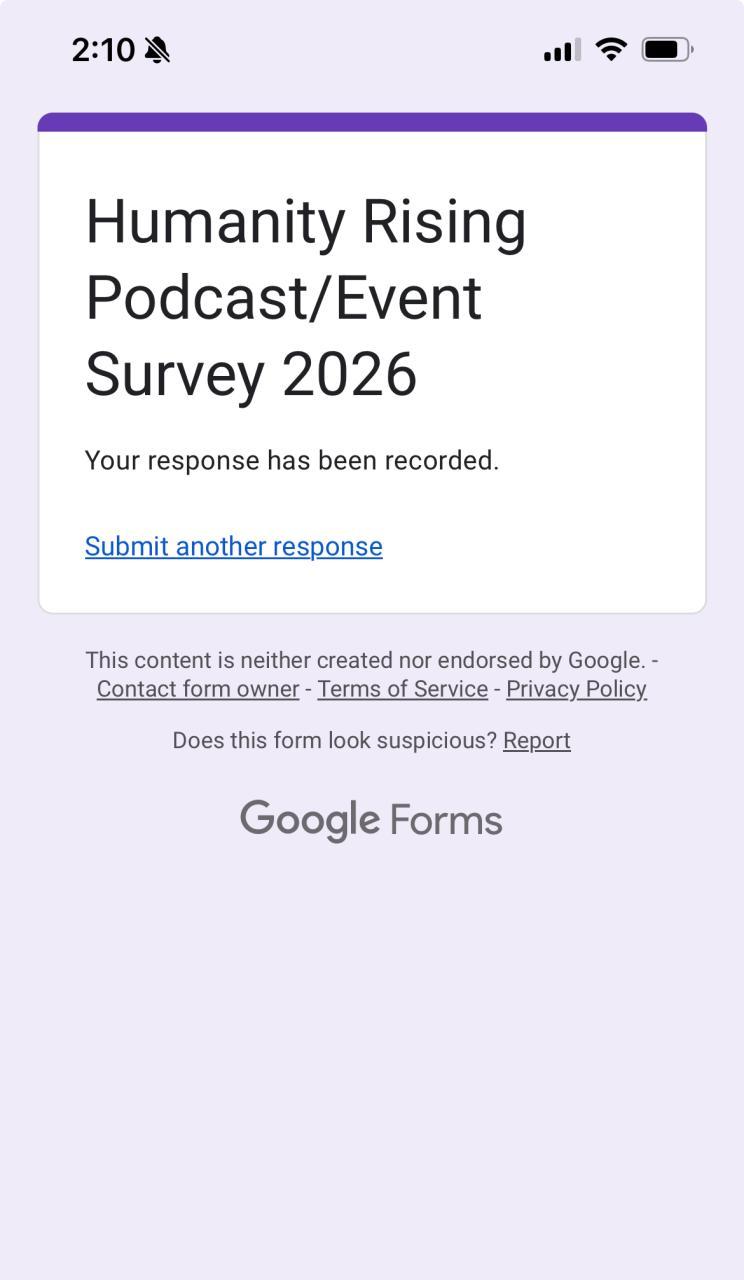Tap Submit another response link
Image resolution: width=744 pixels, height=1280 pixels.
[x=233, y=546]
